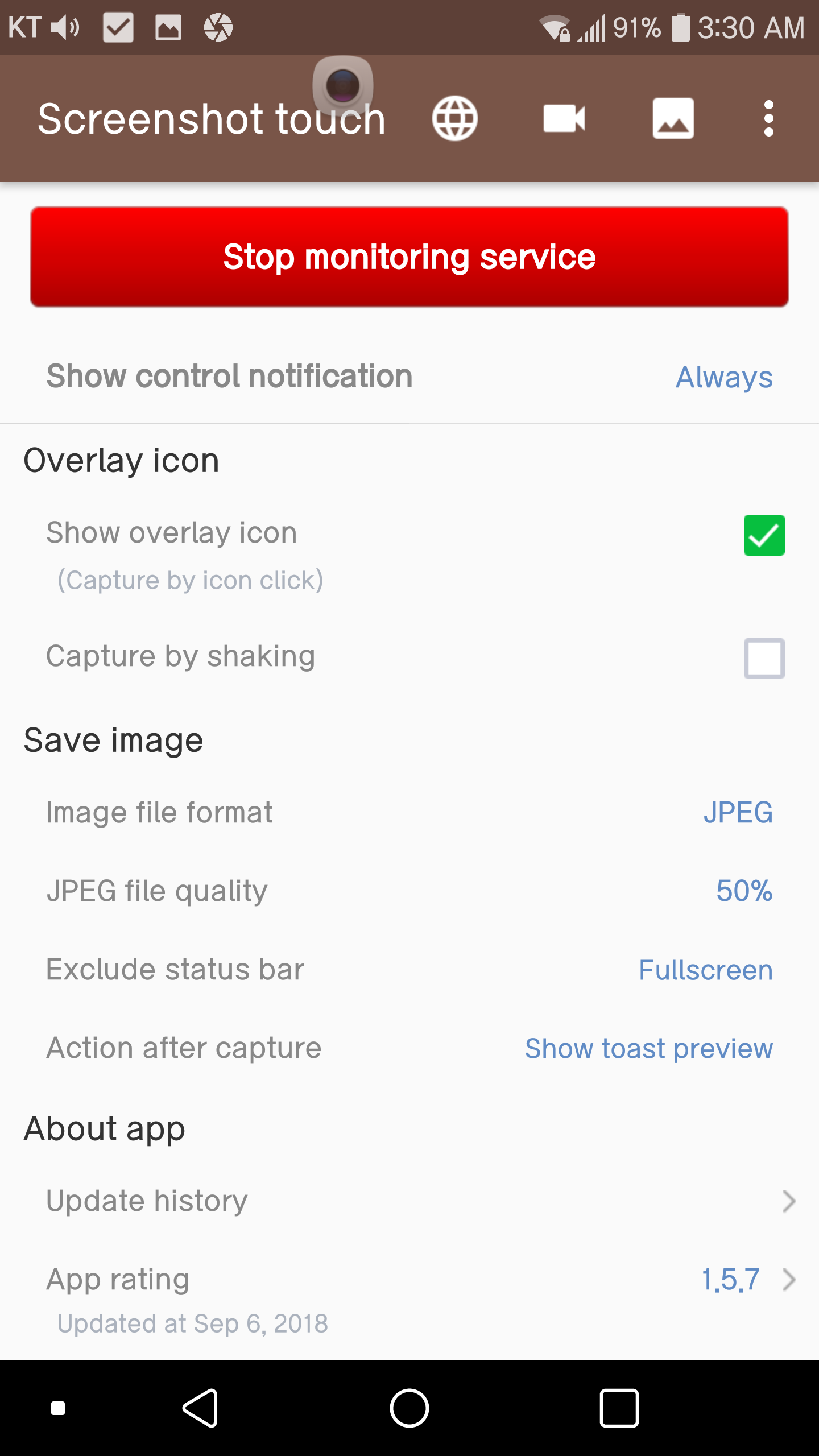
Task: Select the Action after capture setting
Action: pyautogui.click(x=409, y=1048)
